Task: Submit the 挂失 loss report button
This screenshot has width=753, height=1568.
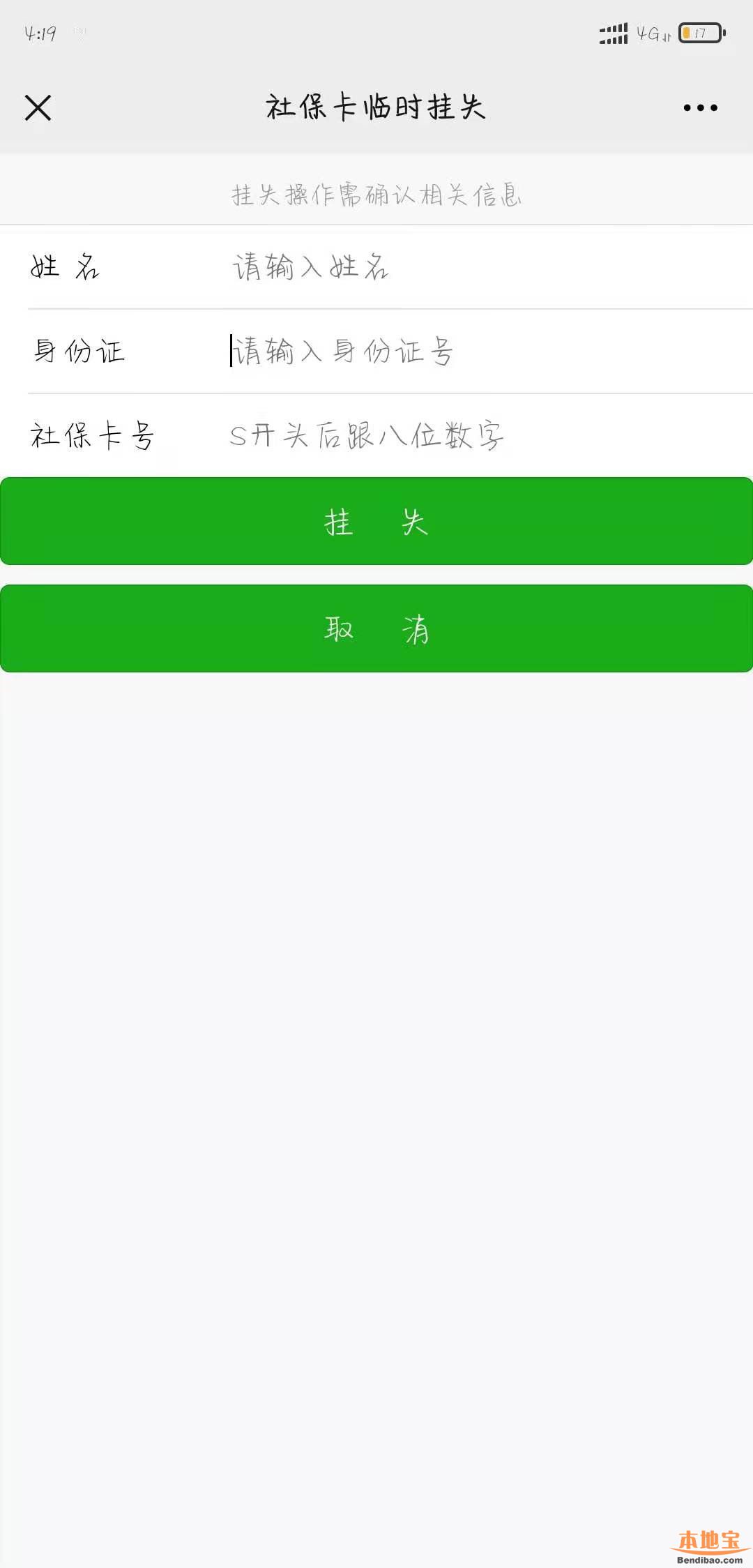Action: click(376, 521)
